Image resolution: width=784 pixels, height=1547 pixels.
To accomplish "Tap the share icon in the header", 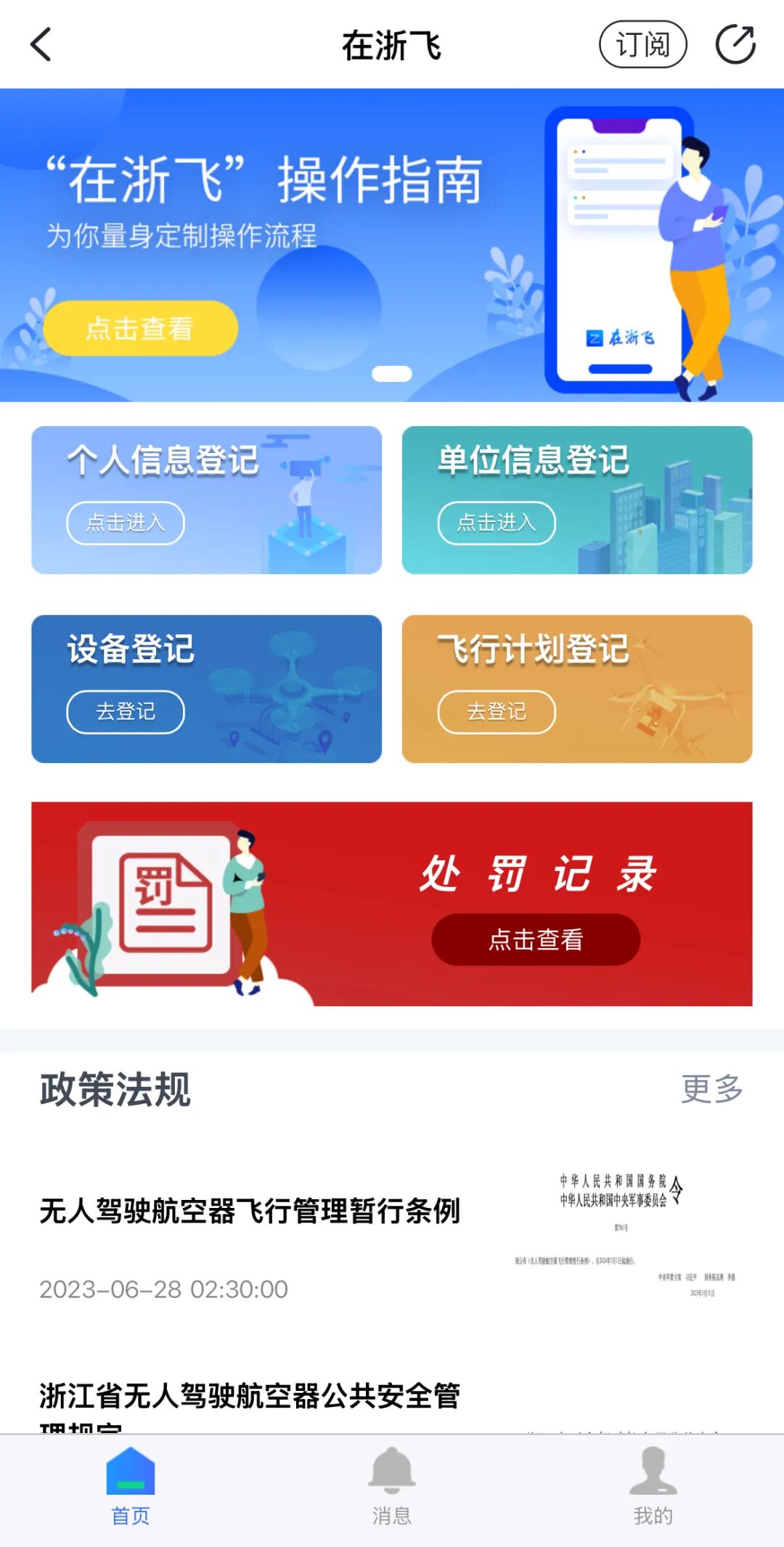I will click(735, 44).
